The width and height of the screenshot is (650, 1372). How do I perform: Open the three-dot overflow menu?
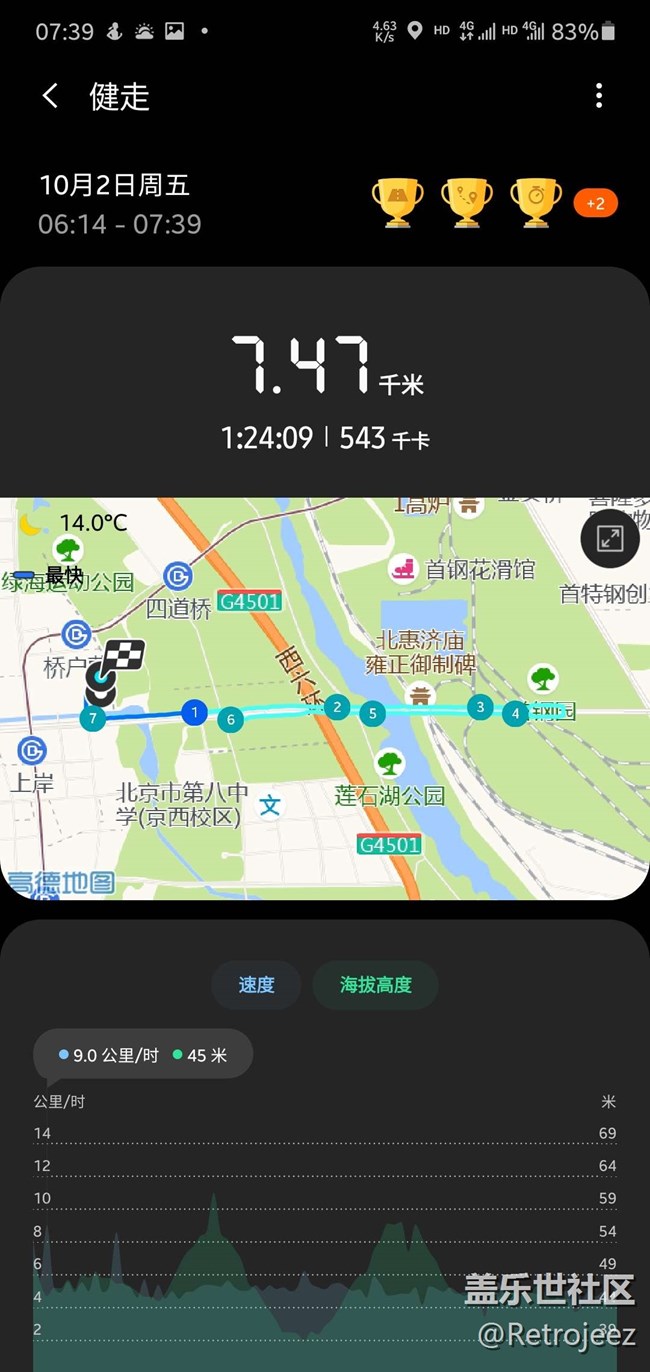(599, 96)
